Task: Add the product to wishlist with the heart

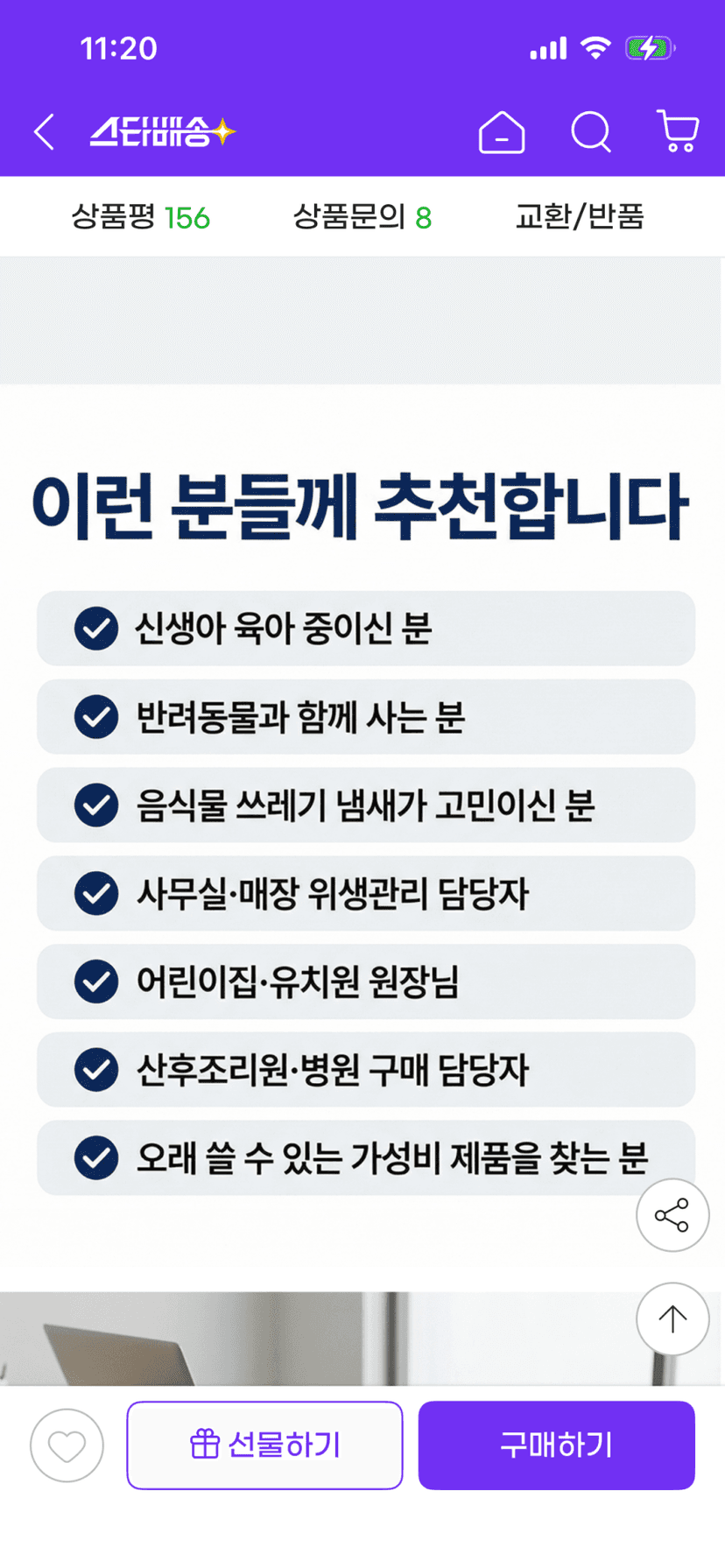Action: [67, 1445]
